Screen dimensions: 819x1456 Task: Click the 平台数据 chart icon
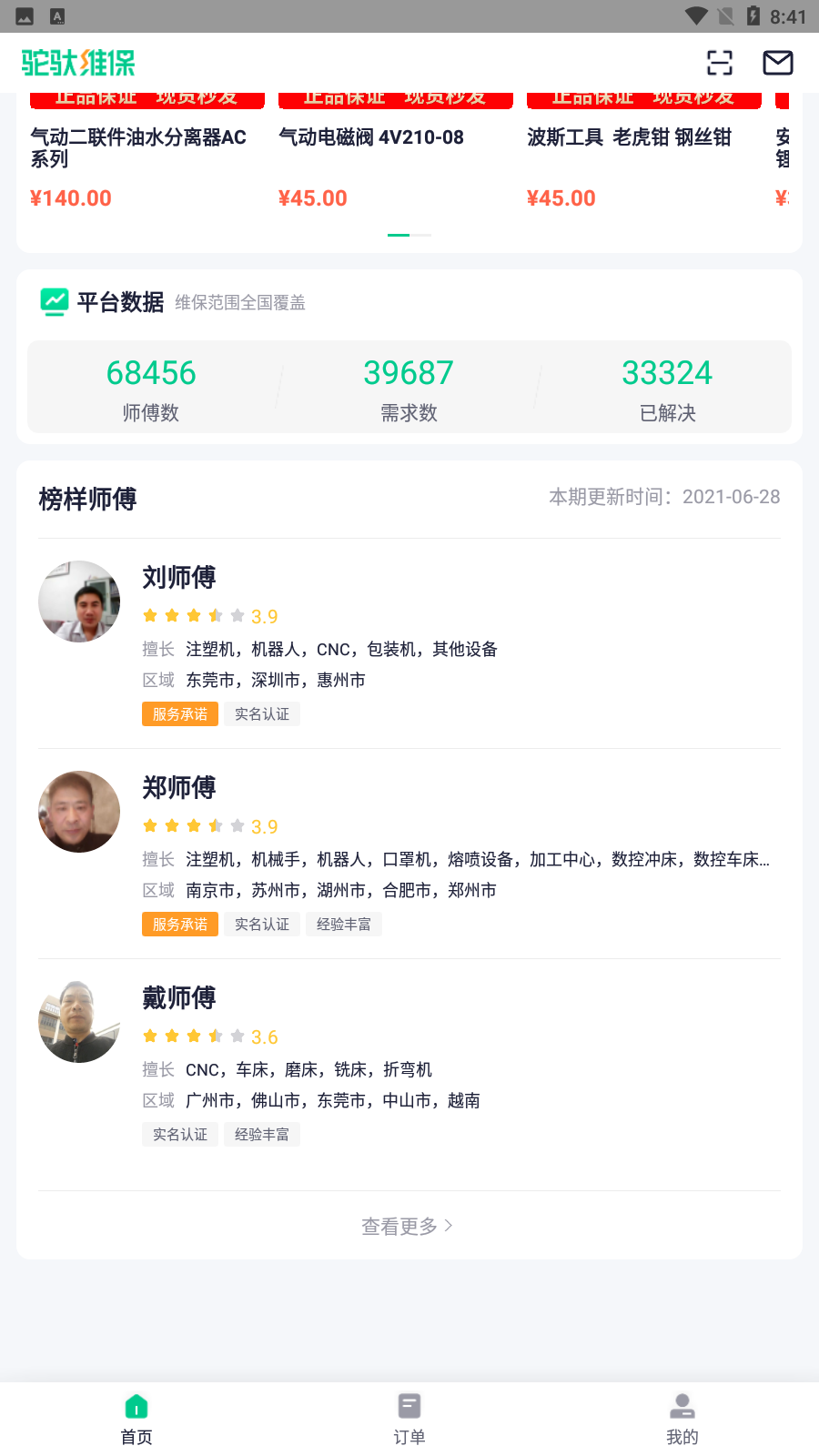54,301
